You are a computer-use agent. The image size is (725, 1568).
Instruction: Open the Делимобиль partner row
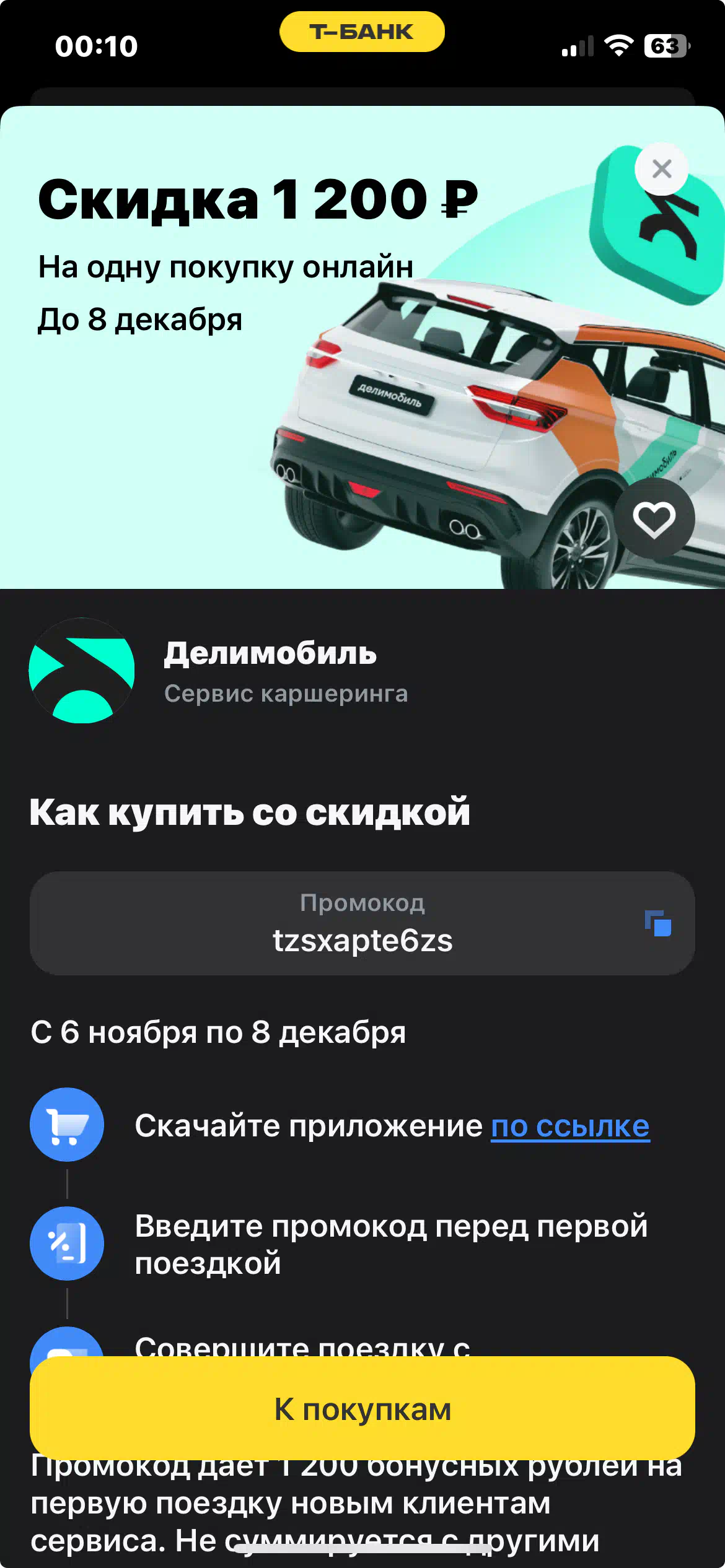tap(362, 671)
